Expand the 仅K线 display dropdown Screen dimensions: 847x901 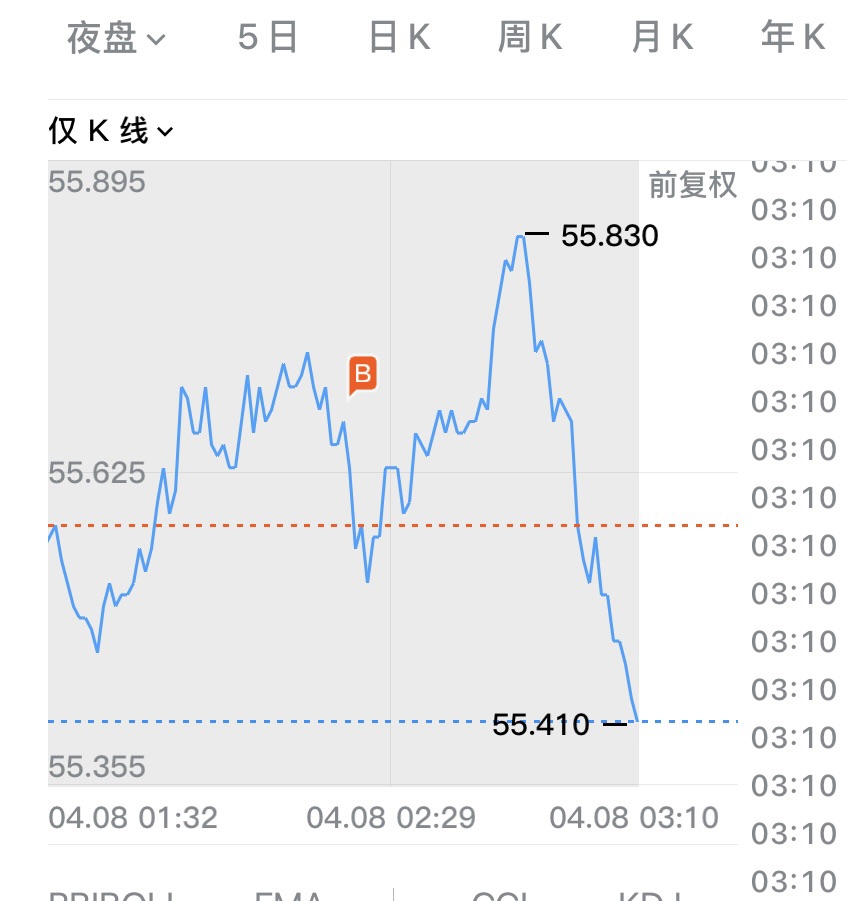(x=110, y=131)
